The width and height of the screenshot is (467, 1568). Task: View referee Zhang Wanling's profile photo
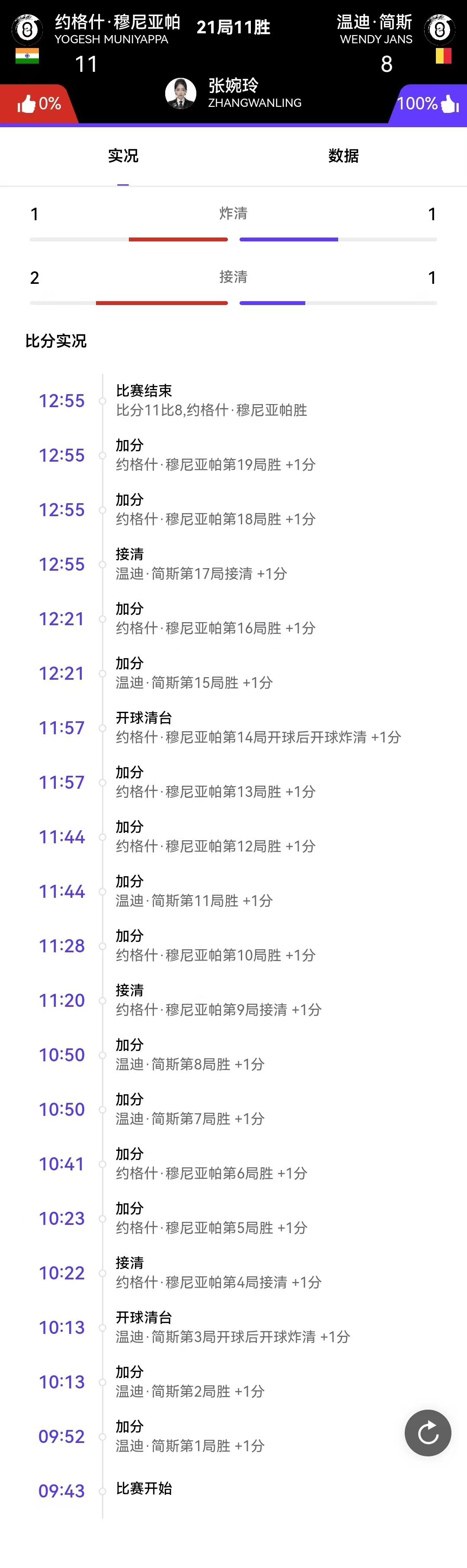pyautogui.click(x=181, y=94)
